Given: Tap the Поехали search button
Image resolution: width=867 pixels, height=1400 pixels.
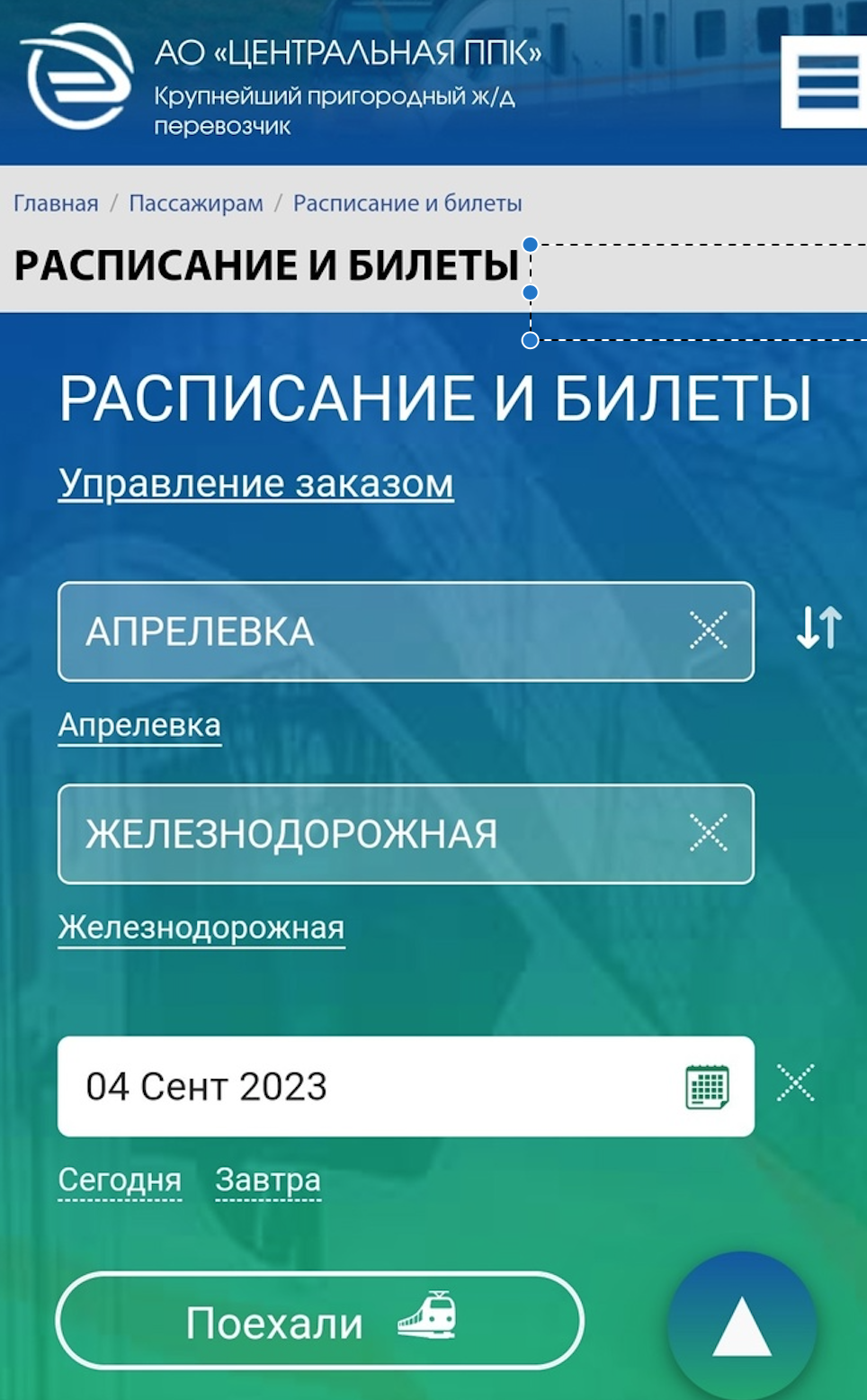Looking at the screenshot, I should (320, 1321).
